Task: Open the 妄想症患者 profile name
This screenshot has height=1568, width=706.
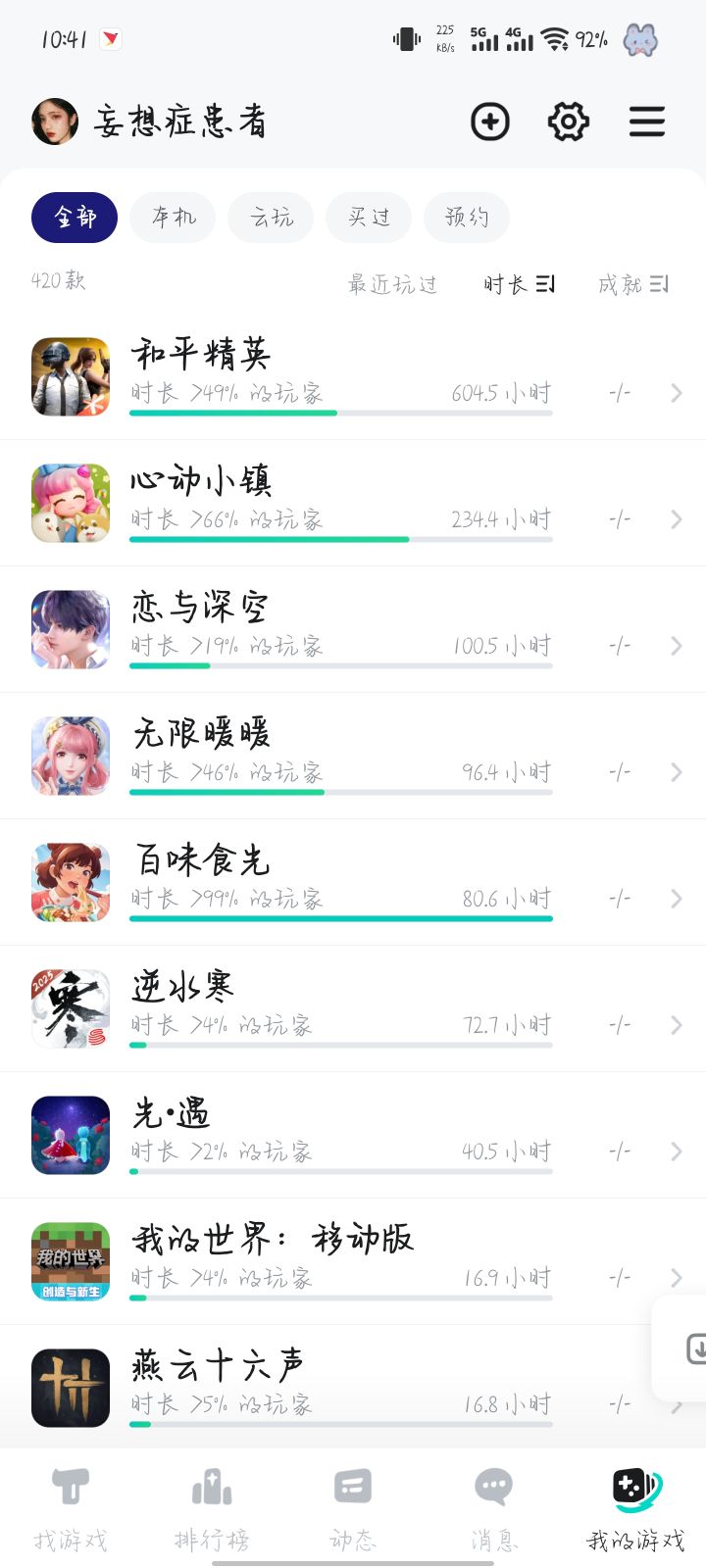Action: 179,121
